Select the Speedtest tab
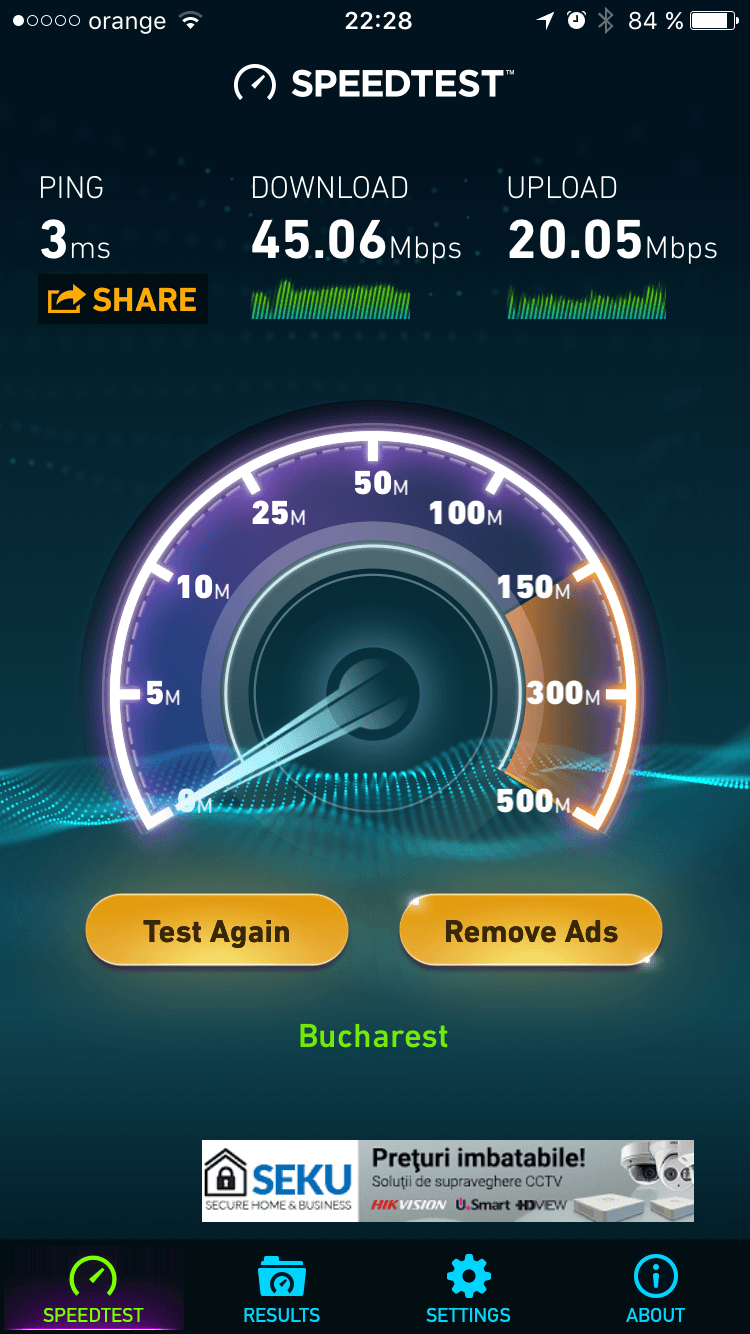Viewport: 750px width, 1334px height. coord(93,1290)
